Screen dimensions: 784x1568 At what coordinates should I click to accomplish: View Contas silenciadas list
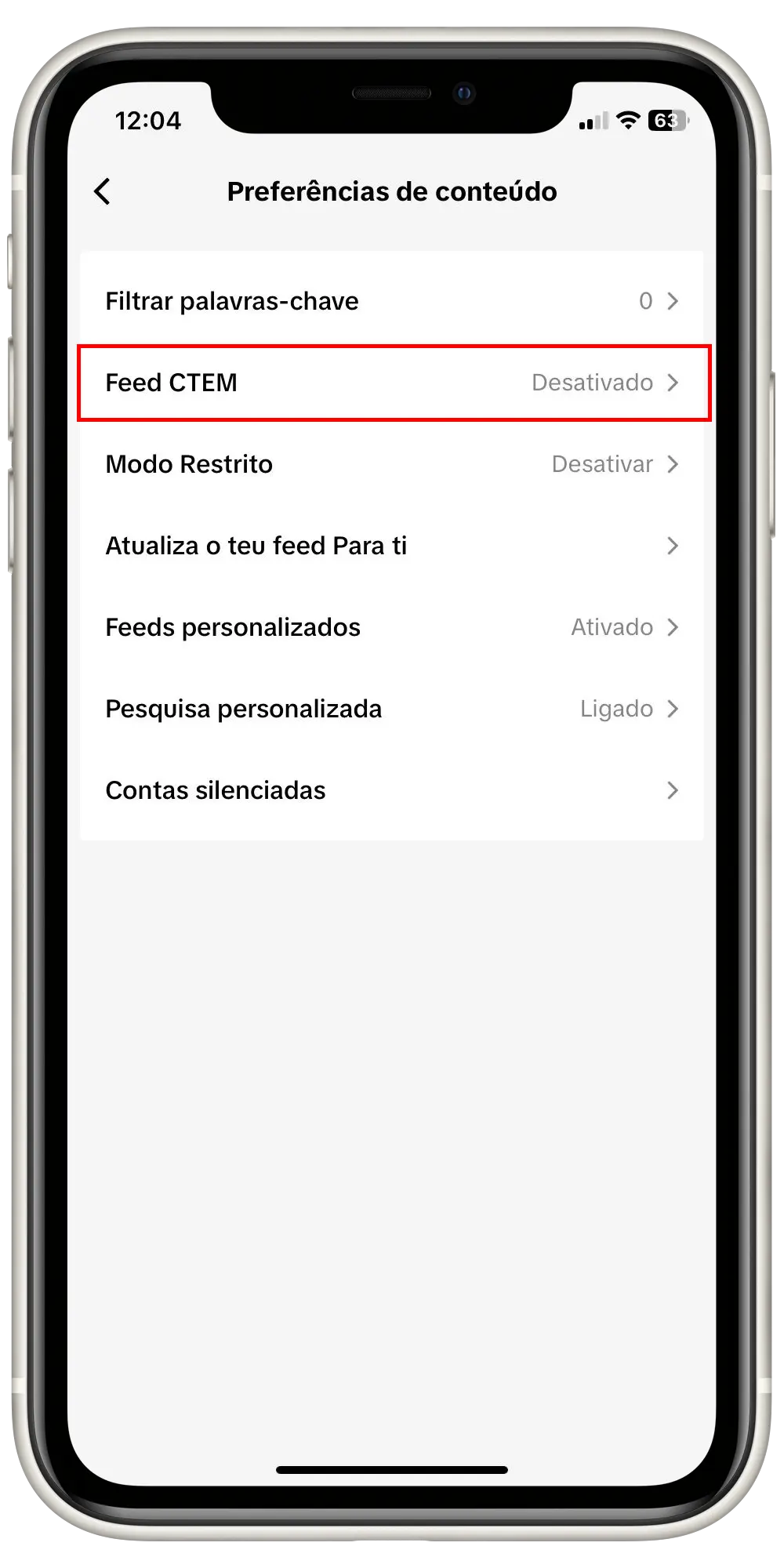[392, 790]
